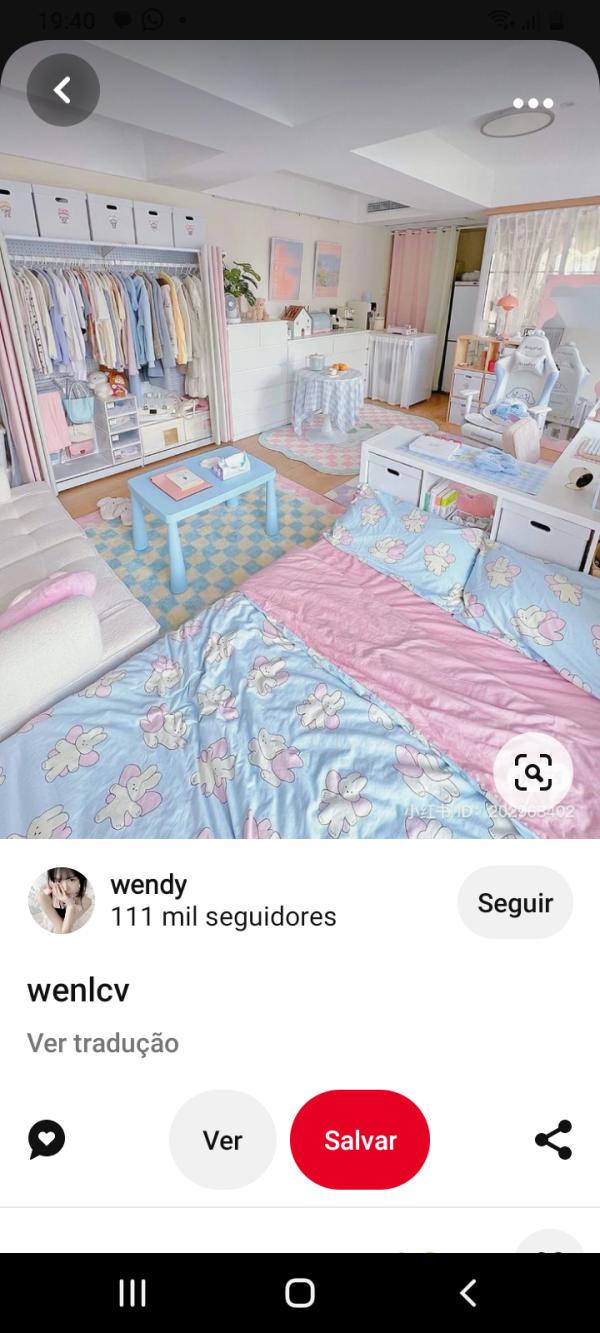
Task: Go back using the top-left arrow
Action: click(x=63, y=90)
